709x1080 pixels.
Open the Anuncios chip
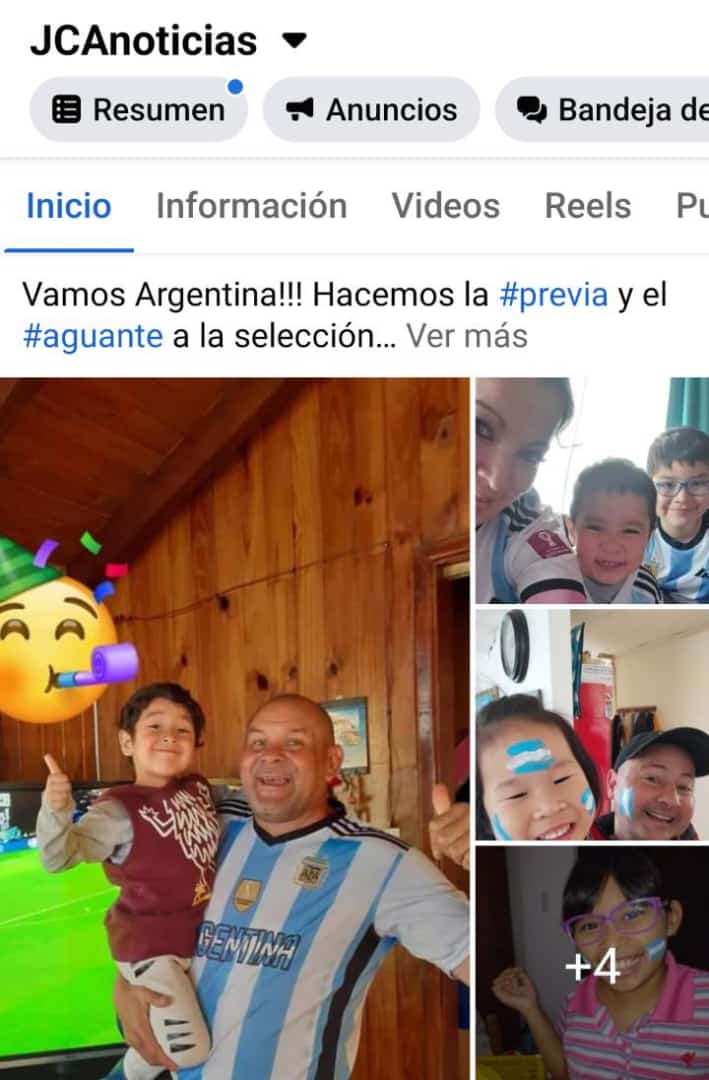371,110
